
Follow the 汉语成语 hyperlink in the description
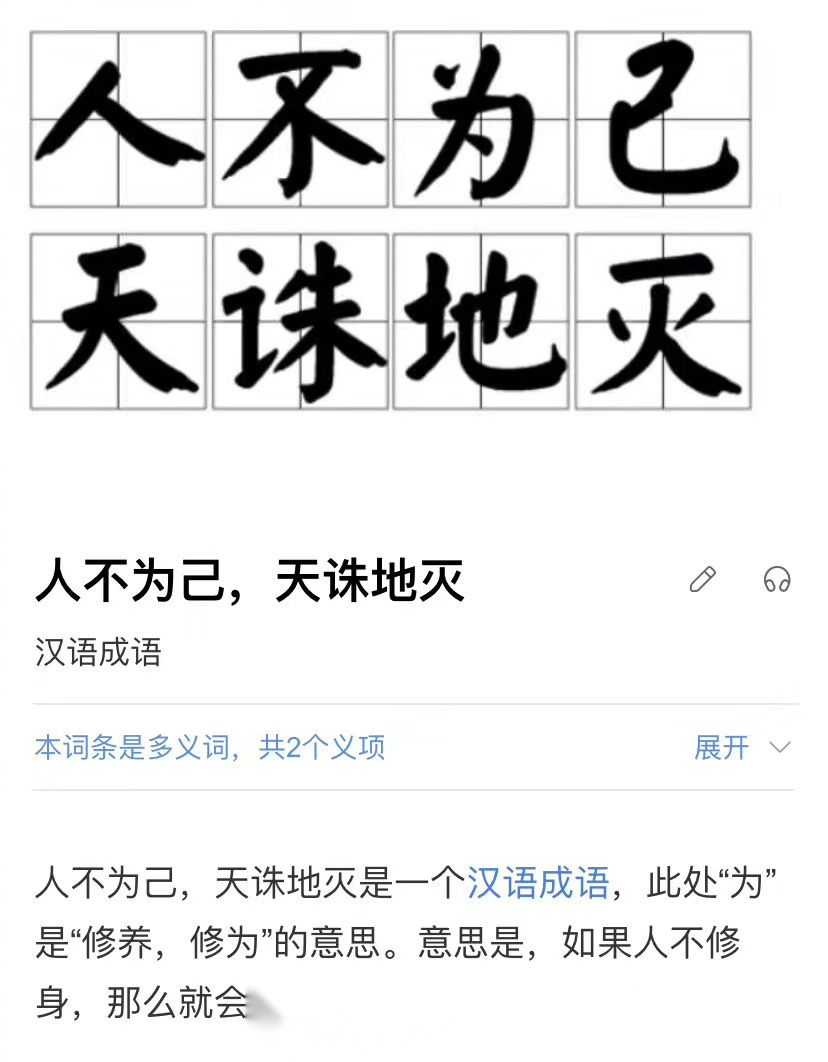(x=538, y=880)
